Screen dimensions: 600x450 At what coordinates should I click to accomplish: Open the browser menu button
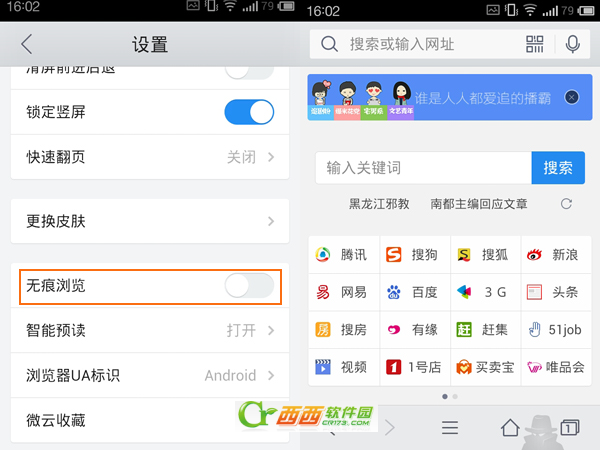coord(450,427)
